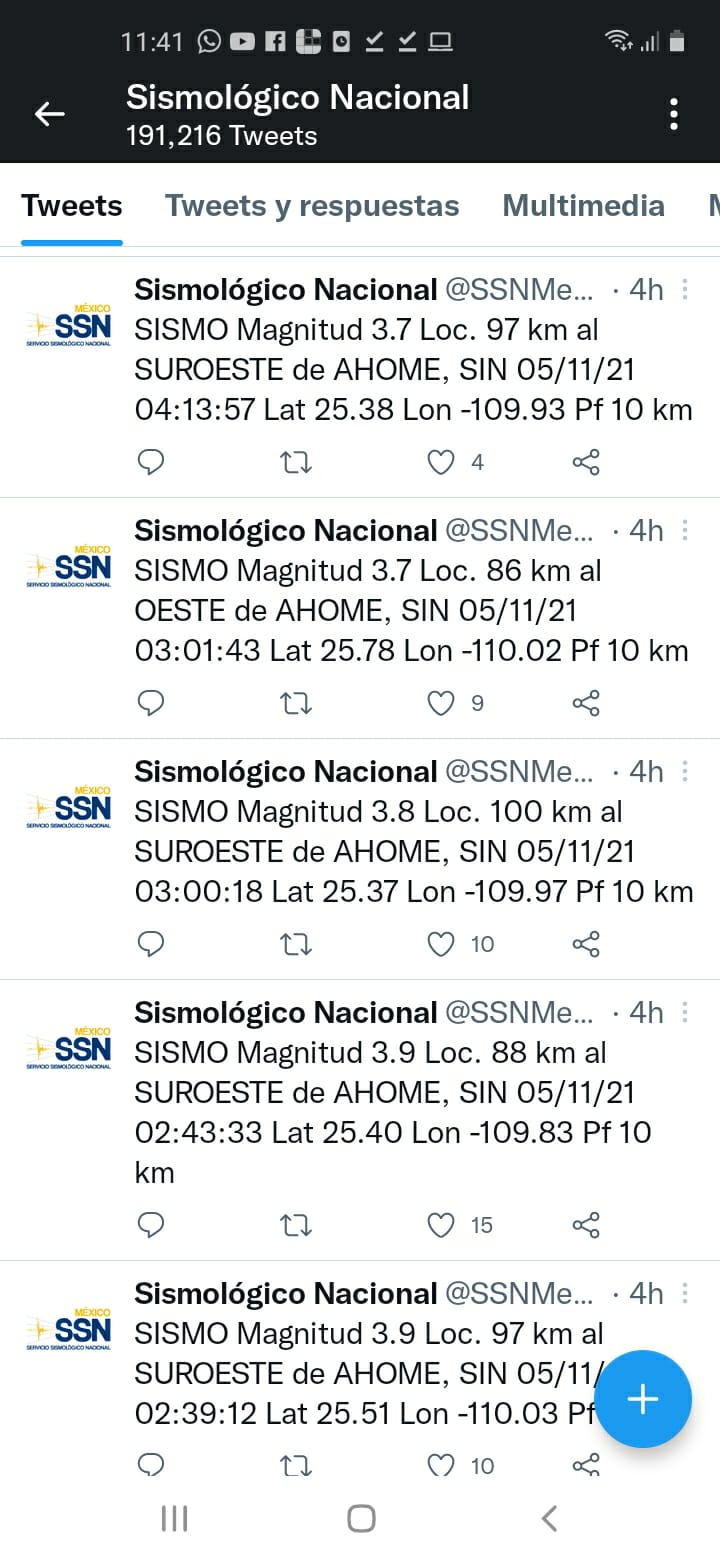Tap the system home button

pos(361,1519)
